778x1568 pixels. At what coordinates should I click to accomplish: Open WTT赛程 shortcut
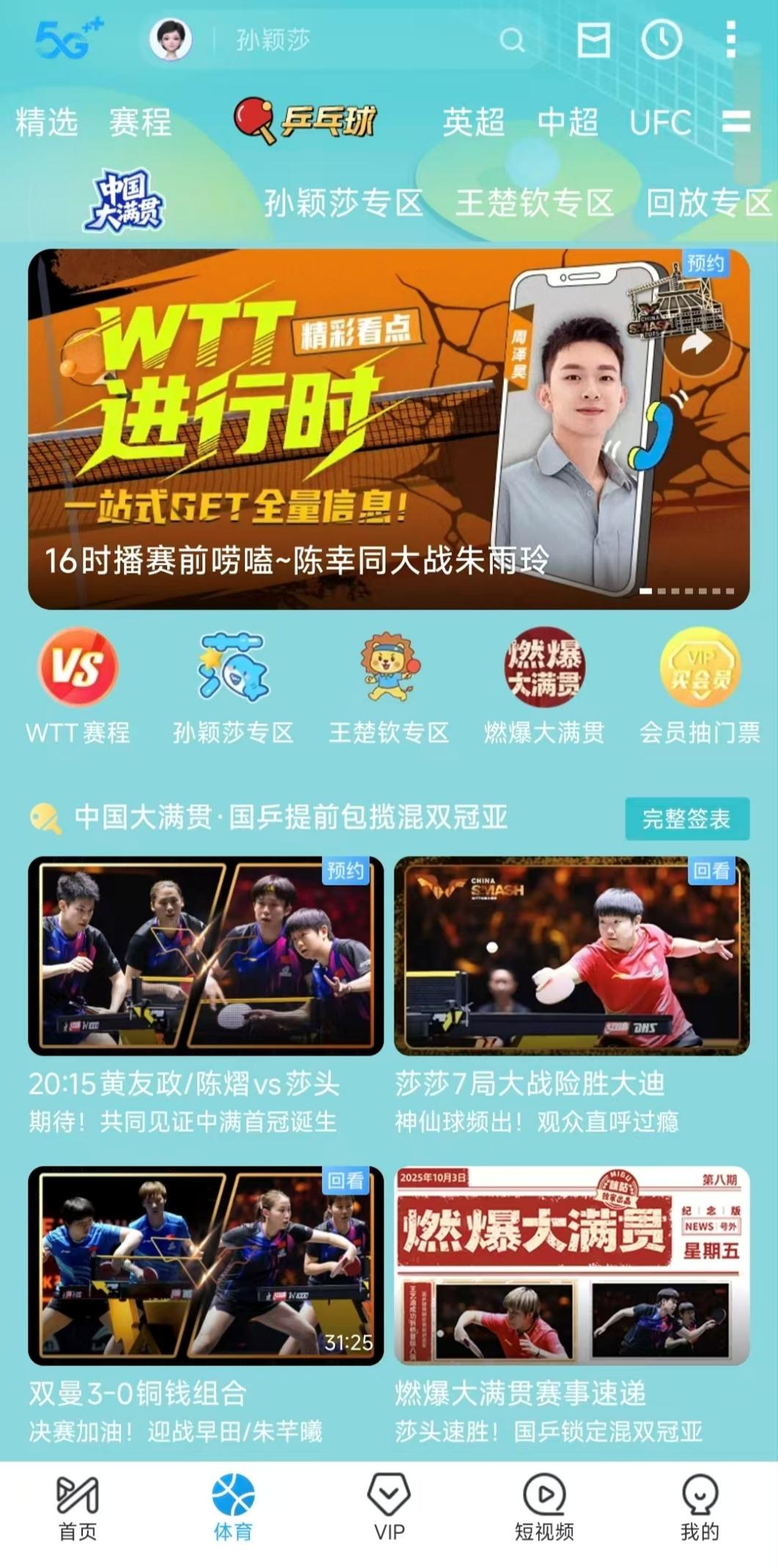(x=78, y=686)
